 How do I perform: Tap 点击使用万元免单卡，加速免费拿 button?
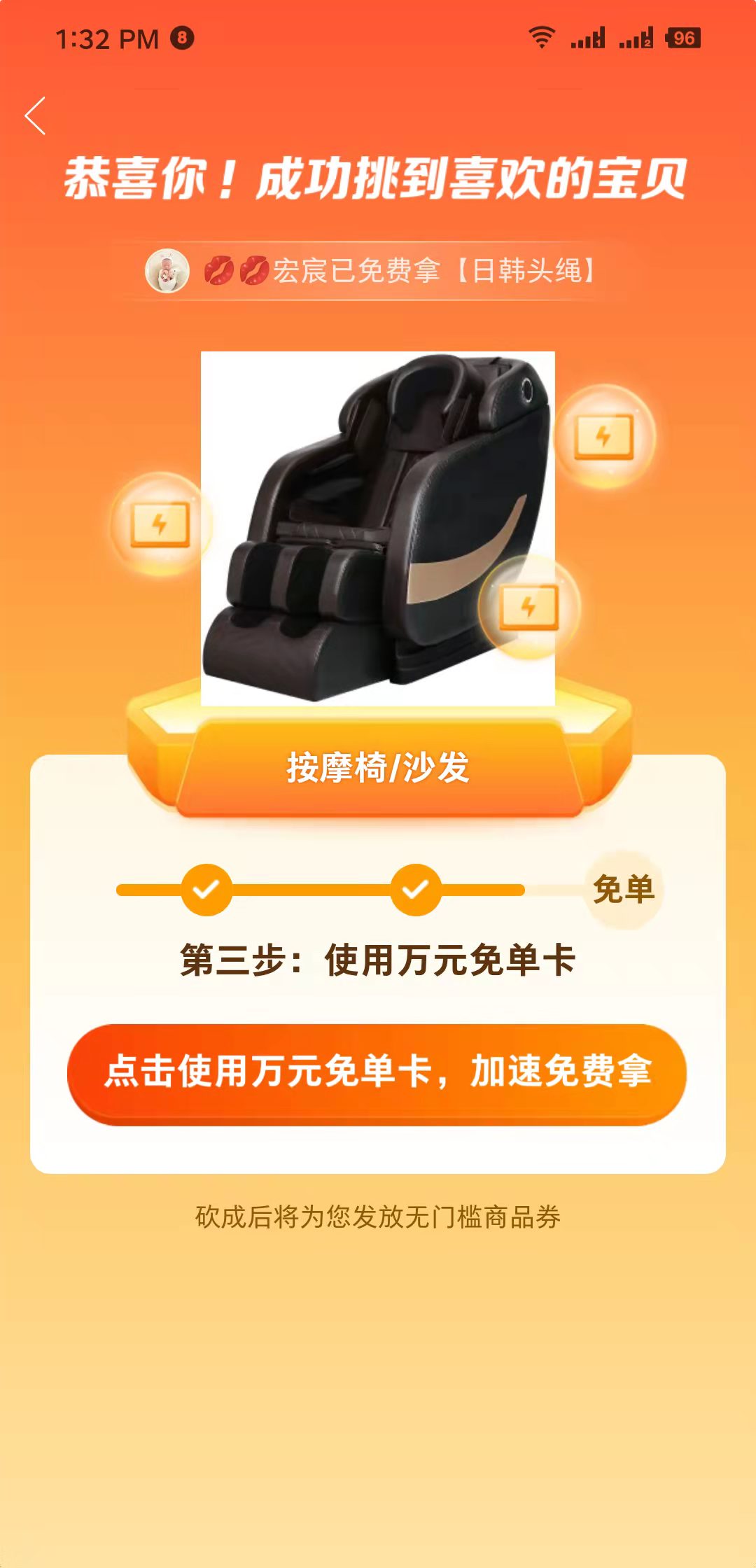tap(377, 1074)
